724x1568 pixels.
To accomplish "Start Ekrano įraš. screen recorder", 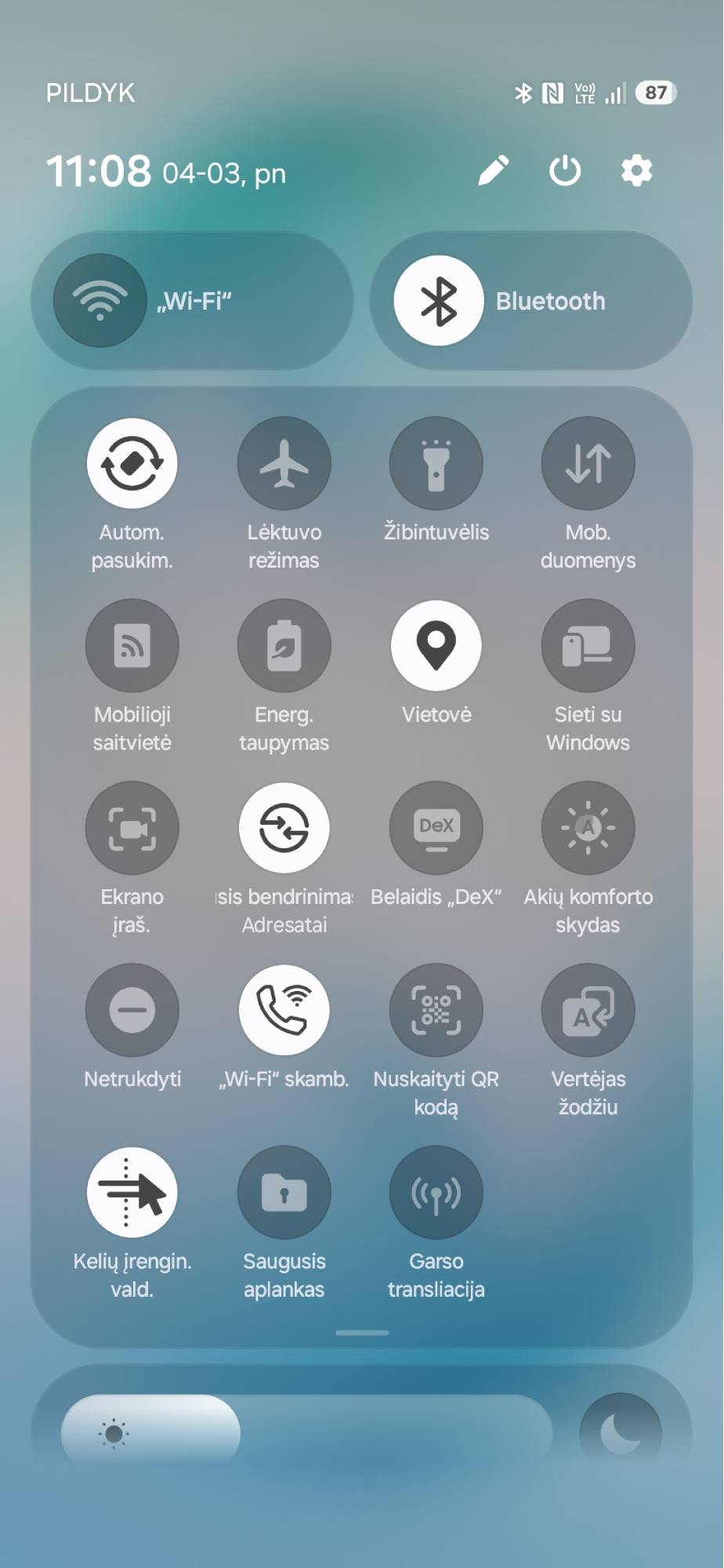I will (132, 828).
